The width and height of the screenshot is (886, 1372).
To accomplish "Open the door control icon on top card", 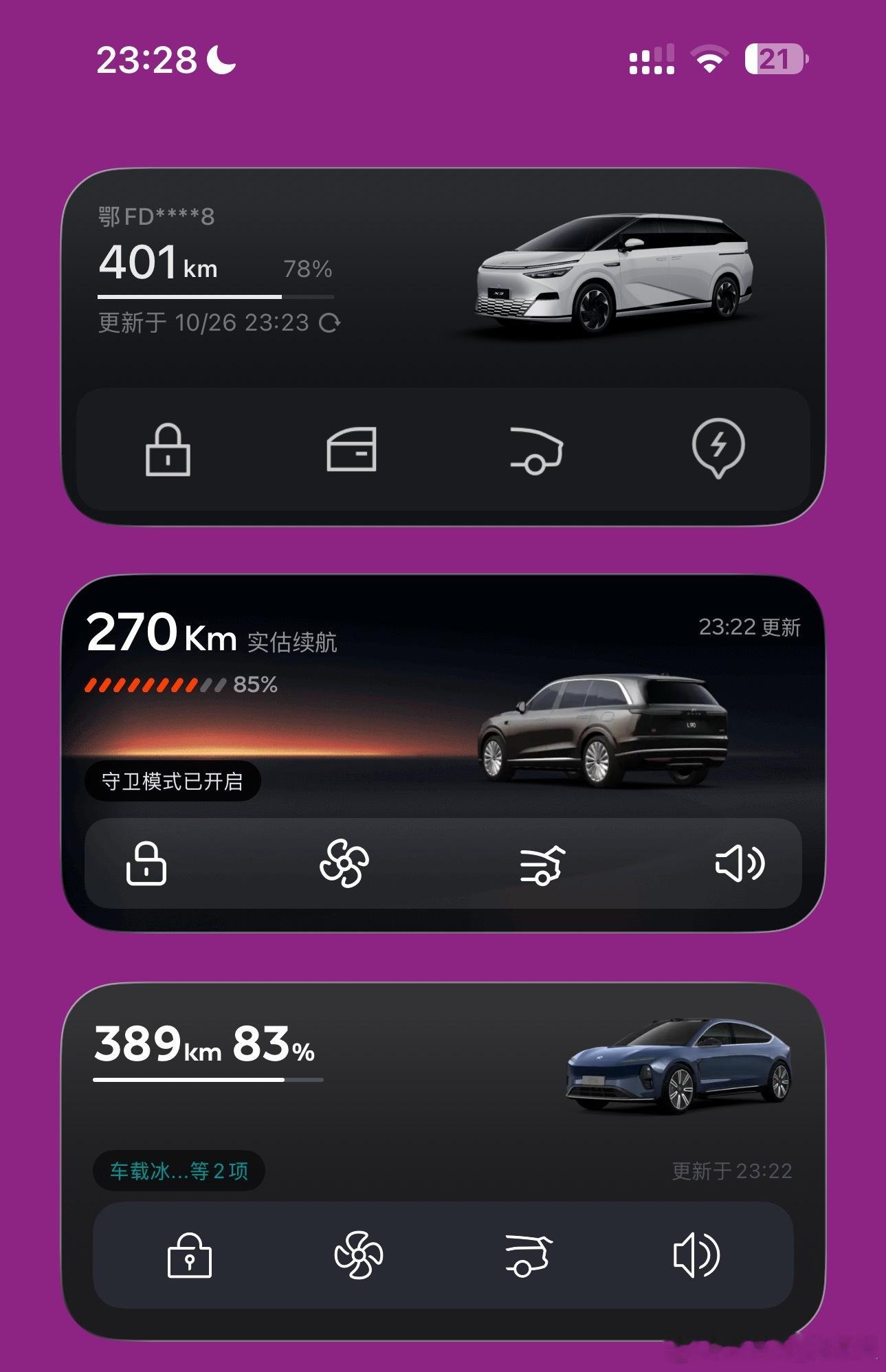I will click(354, 450).
